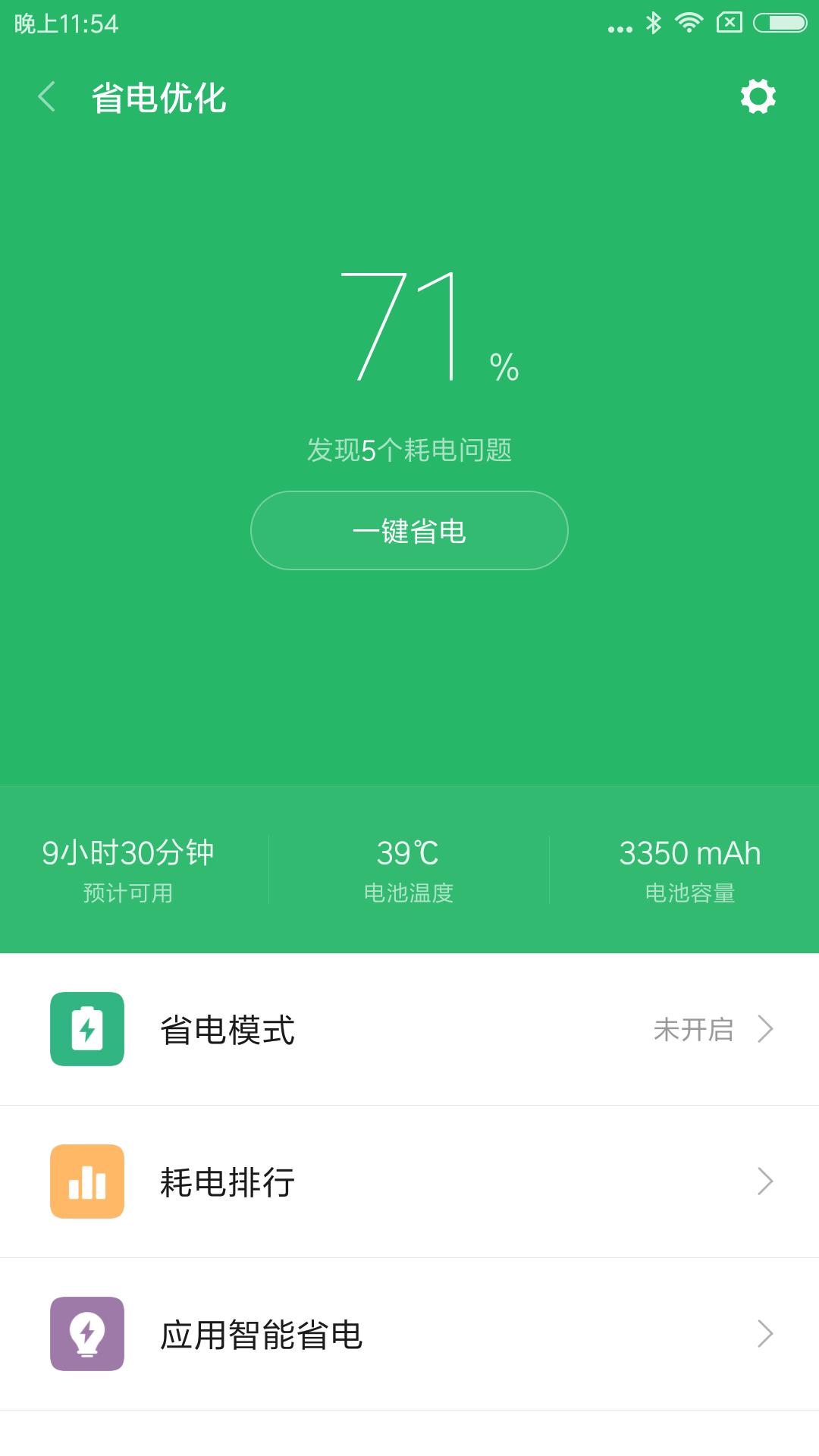Expand the 省电模式 row chevron
The height and width of the screenshot is (1456, 819).
point(768,1030)
